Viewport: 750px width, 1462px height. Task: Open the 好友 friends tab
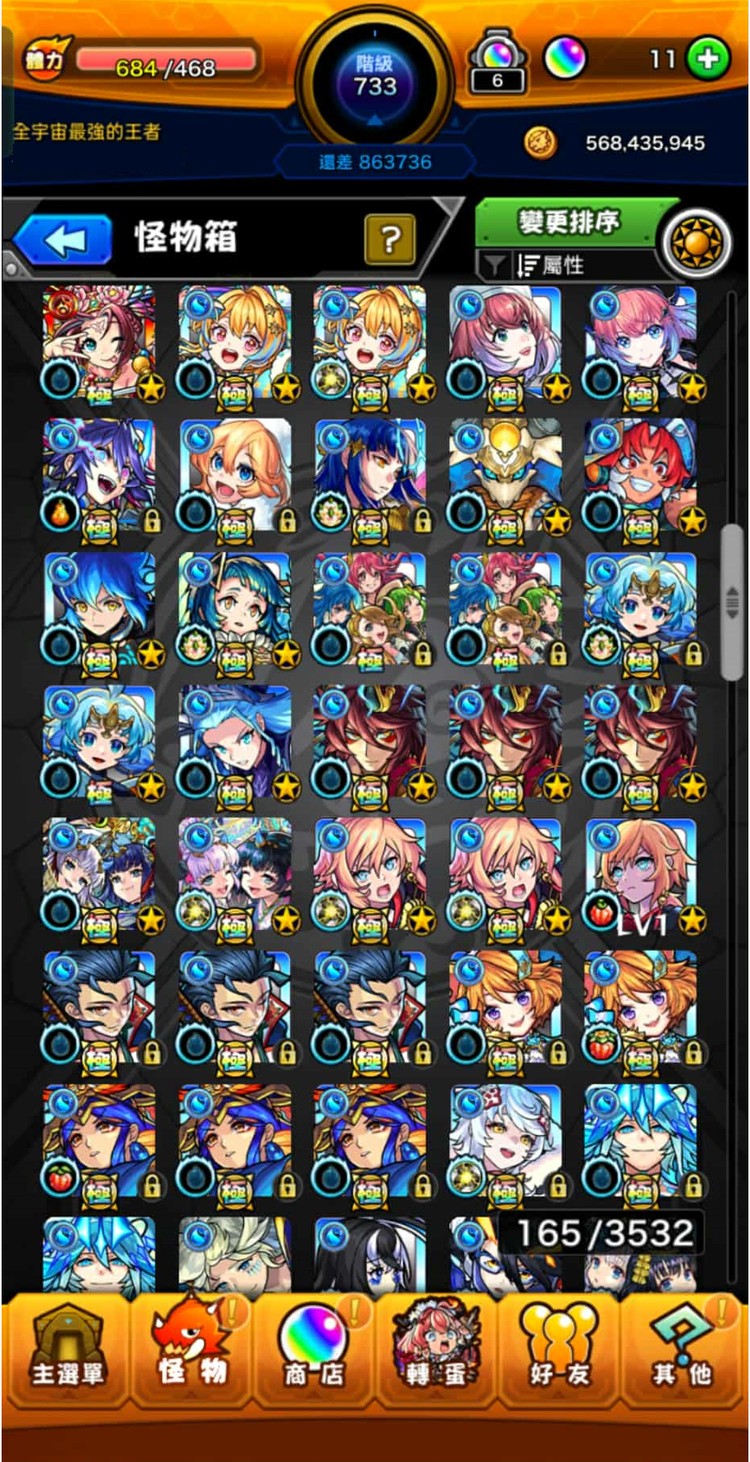click(x=560, y=1352)
